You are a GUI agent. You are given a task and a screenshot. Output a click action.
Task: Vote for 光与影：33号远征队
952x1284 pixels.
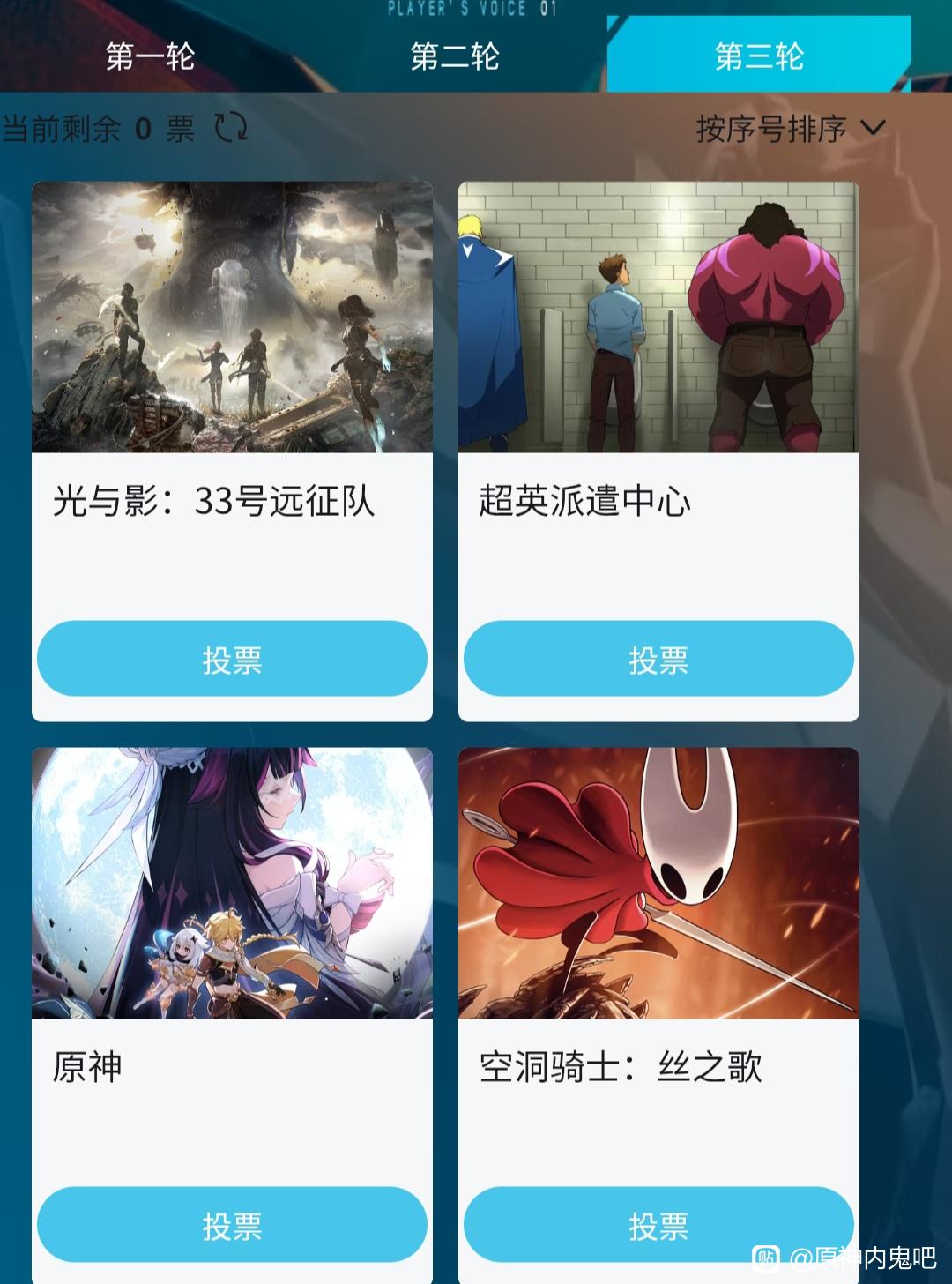tap(232, 659)
